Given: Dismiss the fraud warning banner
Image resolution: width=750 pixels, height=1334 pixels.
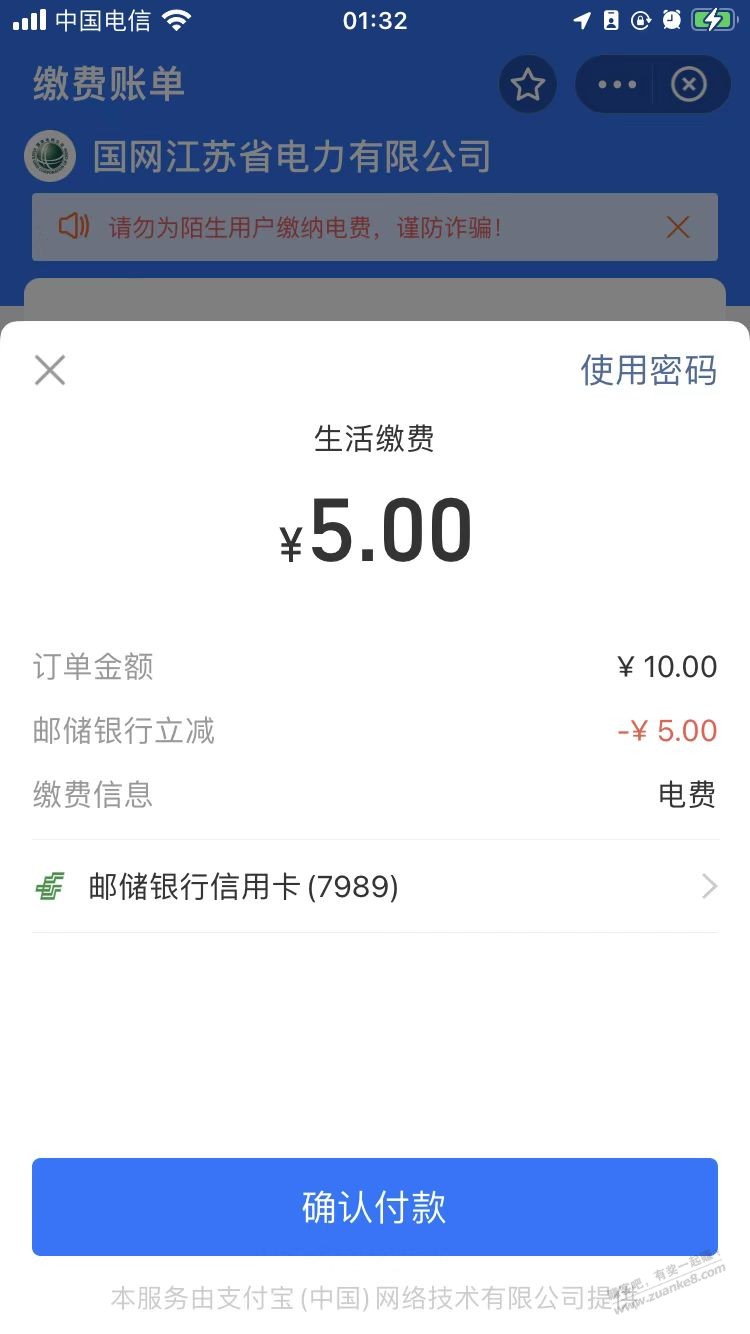Looking at the screenshot, I should point(678,227).
